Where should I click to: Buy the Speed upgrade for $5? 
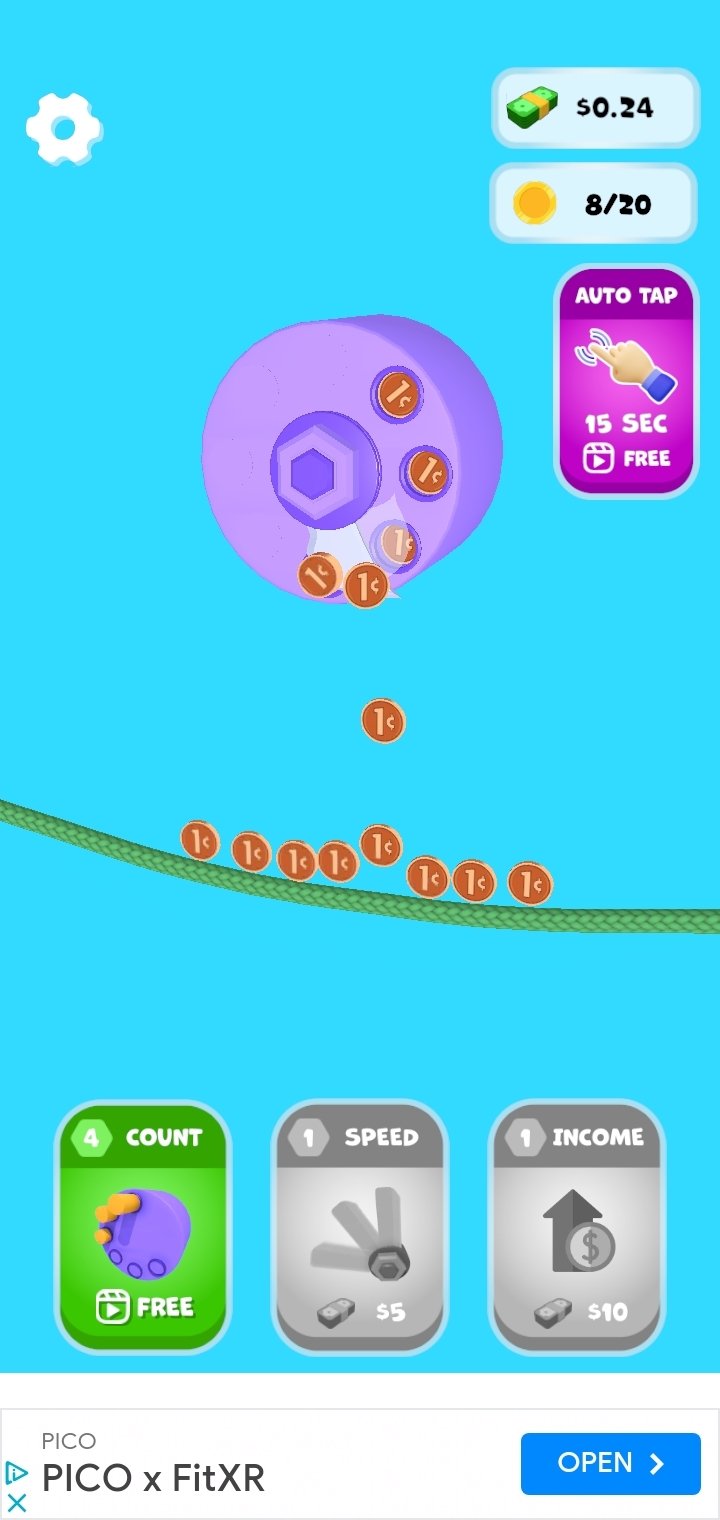click(x=360, y=1227)
